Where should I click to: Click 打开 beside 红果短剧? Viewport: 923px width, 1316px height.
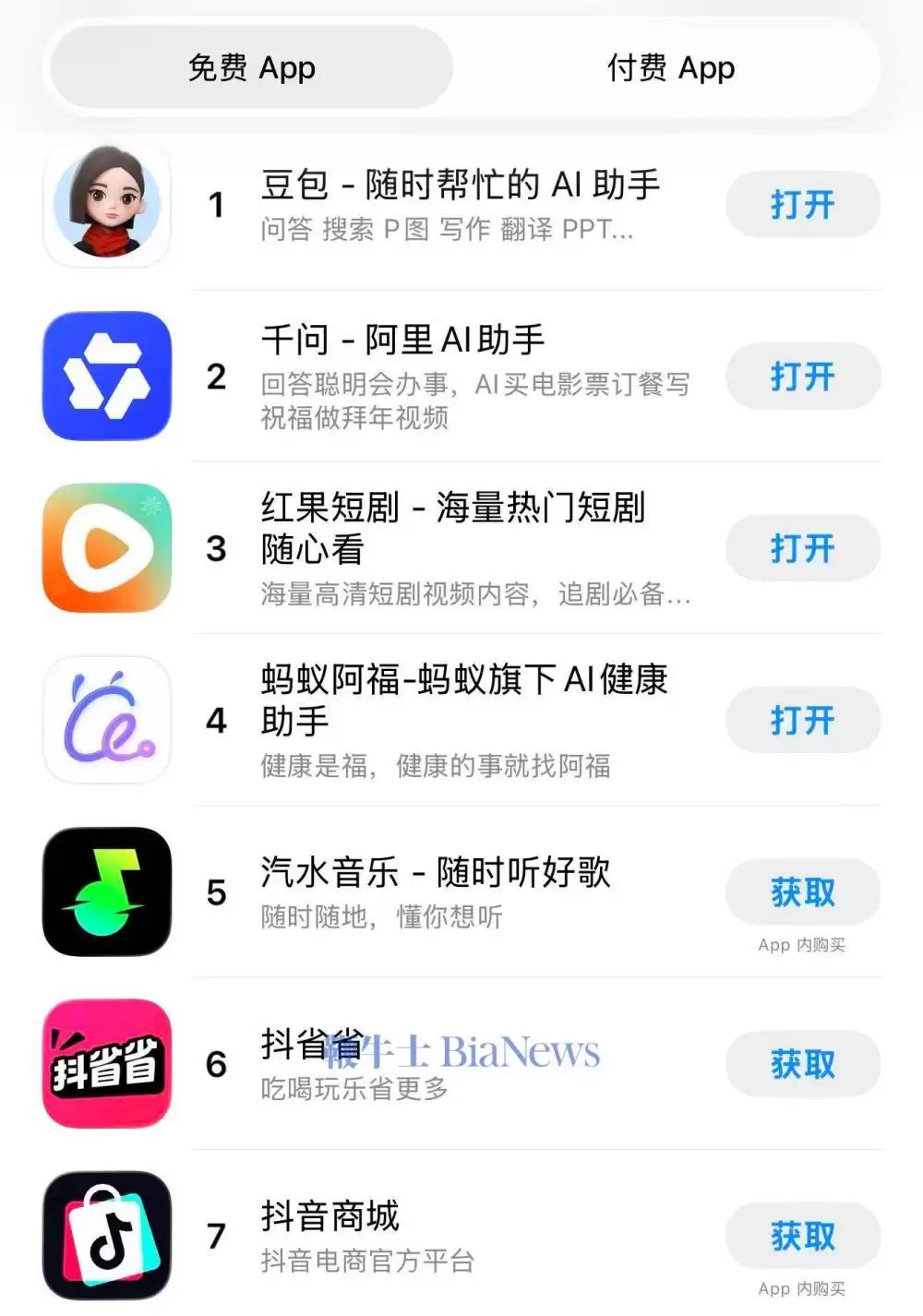[x=802, y=549]
